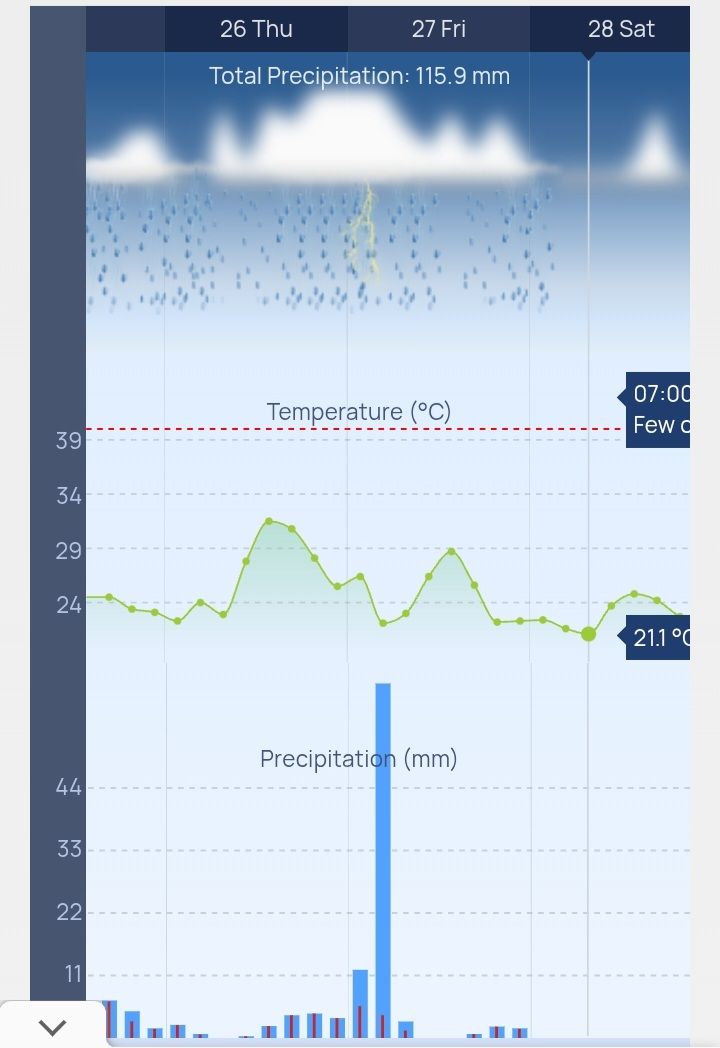The image size is (720, 1048).
Task: Select the 28 Sat day header
Action: 620,29
